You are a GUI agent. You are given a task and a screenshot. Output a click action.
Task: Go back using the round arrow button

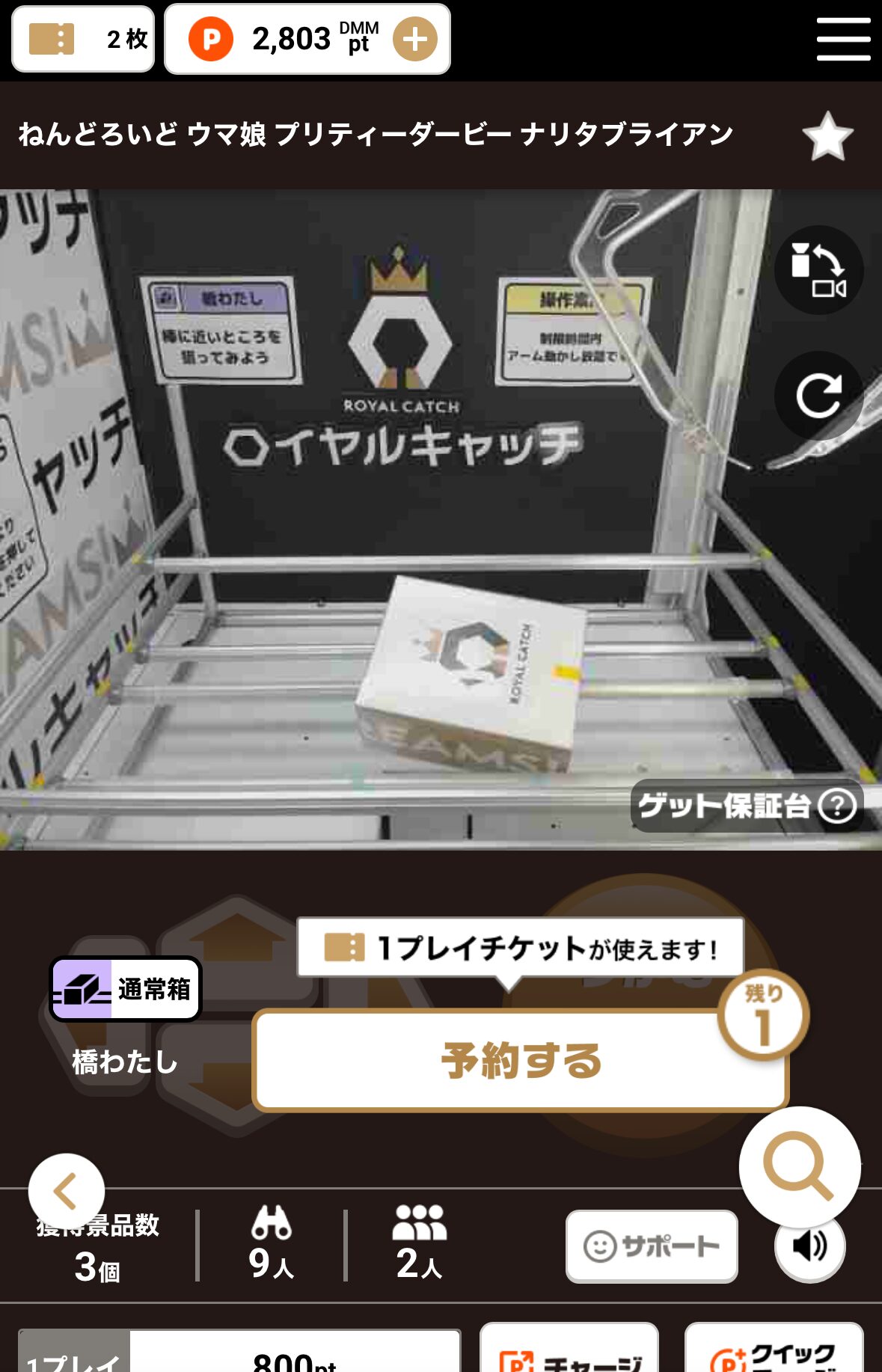pyautogui.click(x=66, y=1191)
